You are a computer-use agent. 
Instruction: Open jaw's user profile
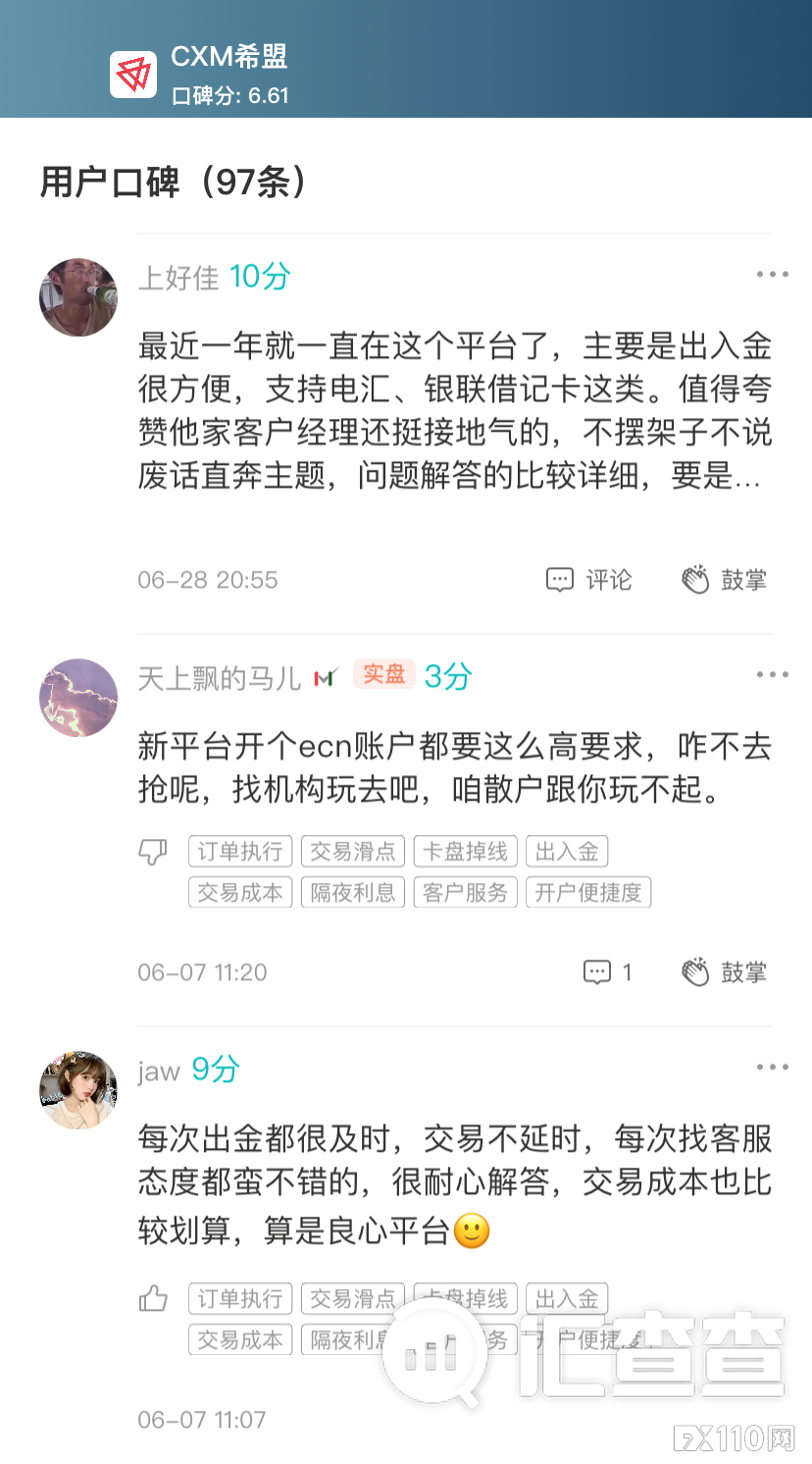(x=159, y=1072)
